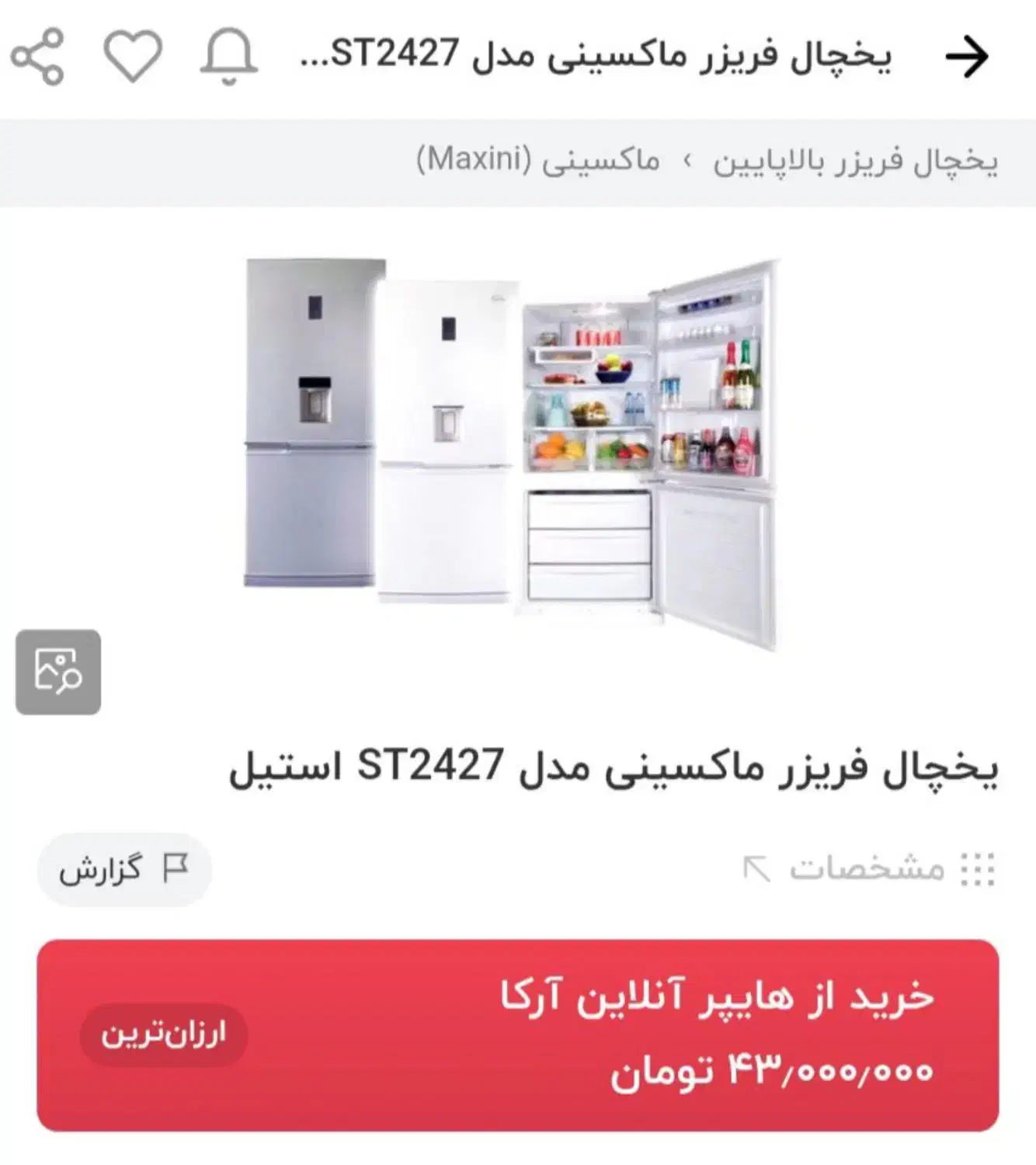Share this Maxini refrigerator product
The image size is (1036, 1165).
pos(37,56)
